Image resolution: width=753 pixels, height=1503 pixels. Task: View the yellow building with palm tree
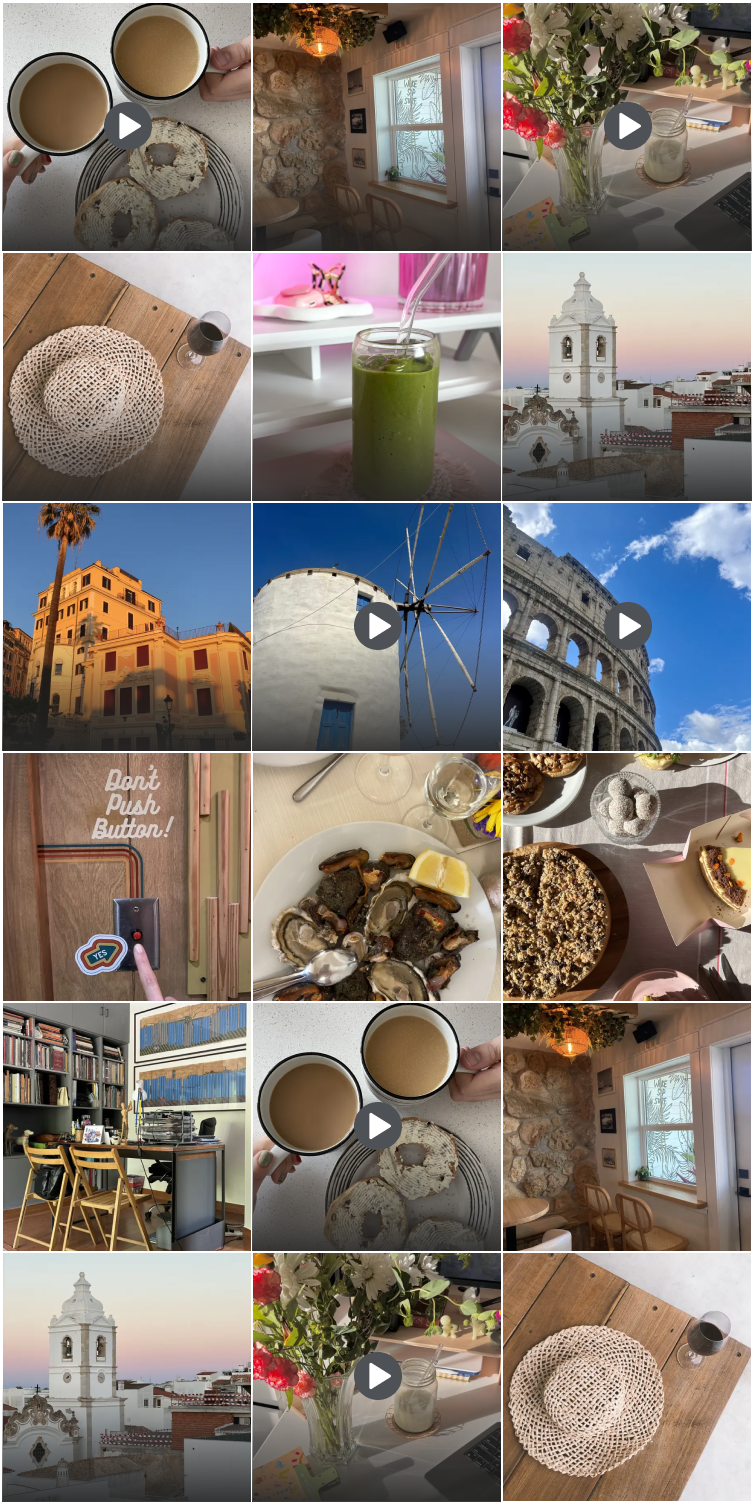coord(126,626)
